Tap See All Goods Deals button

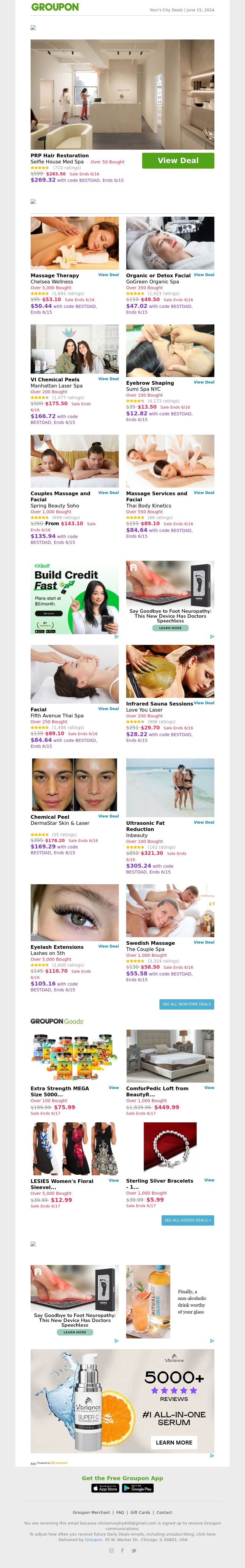point(188,1220)
